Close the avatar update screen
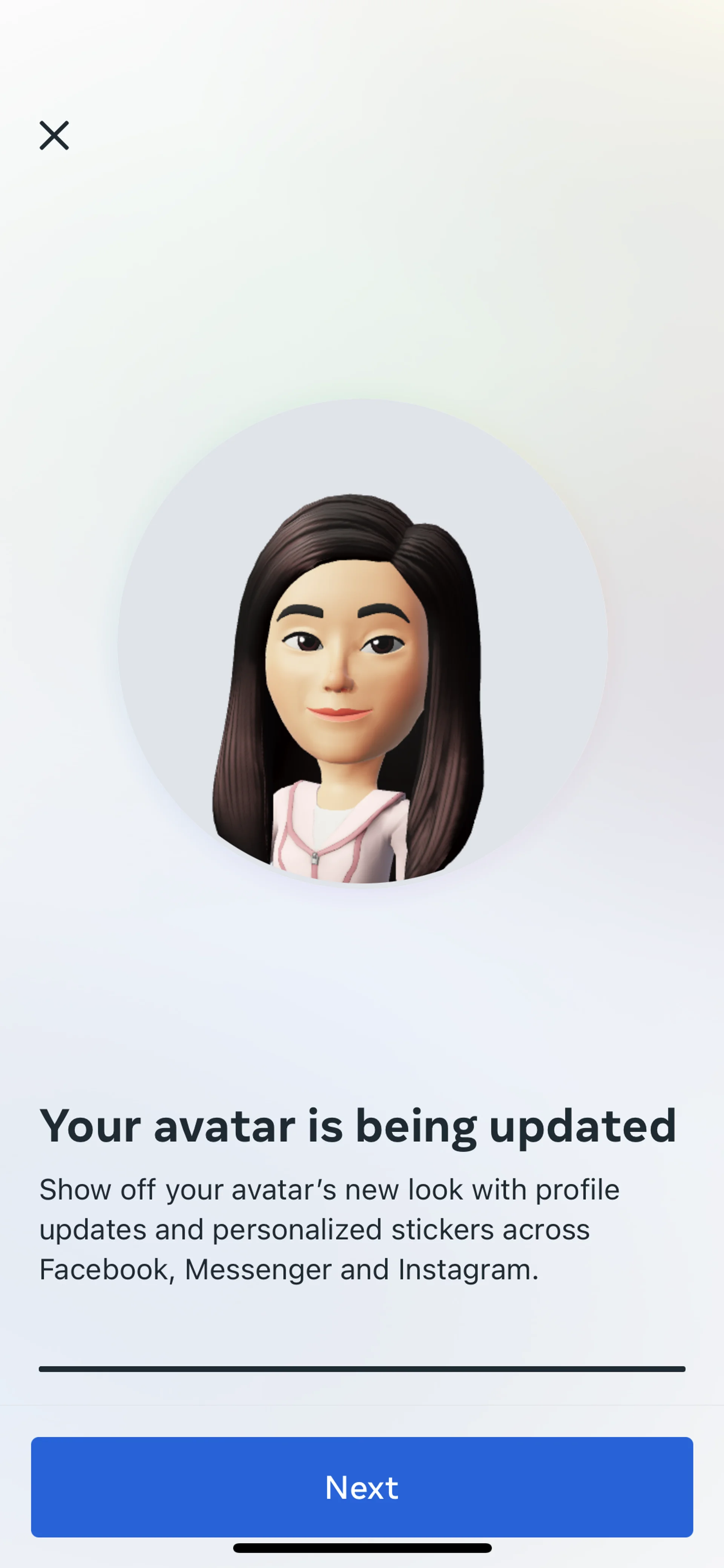This screenshot has width=724, height=1568. (54, 135)
